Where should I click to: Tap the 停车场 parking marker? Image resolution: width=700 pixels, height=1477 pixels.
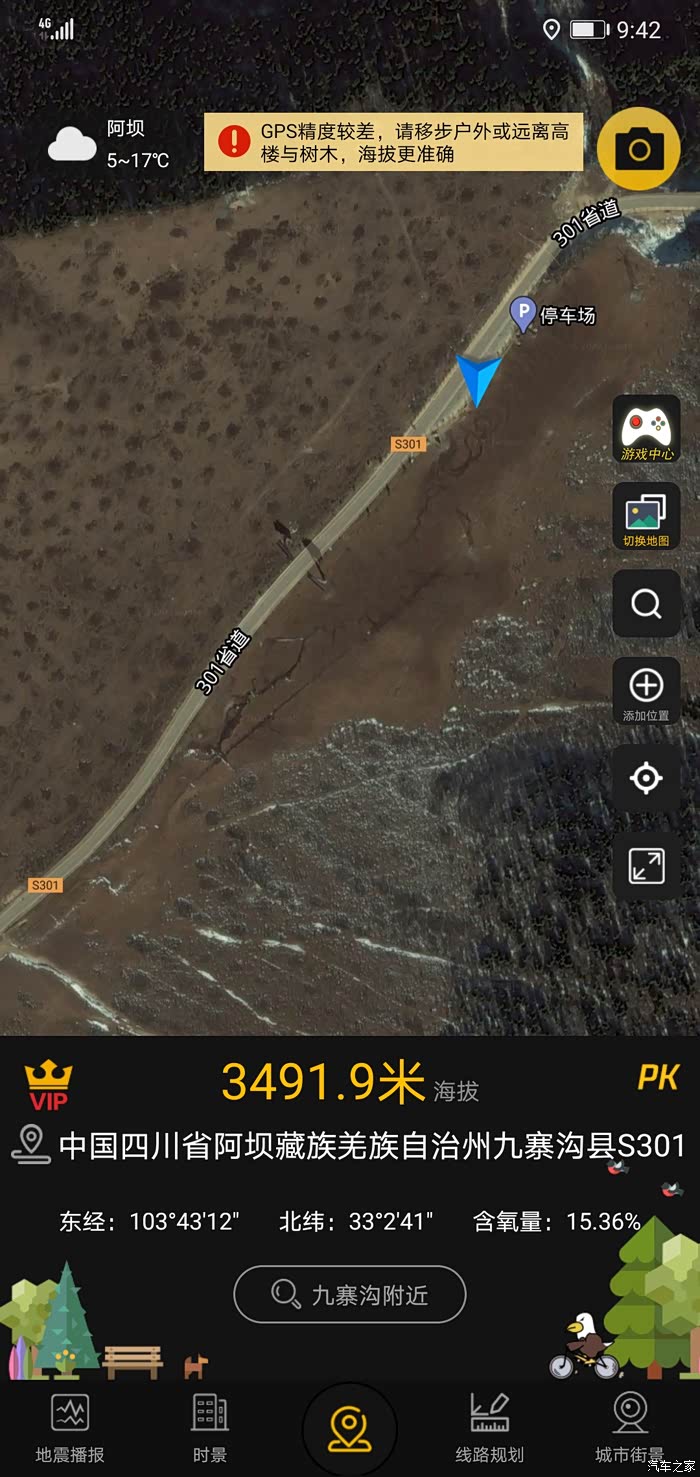(552, 314)
